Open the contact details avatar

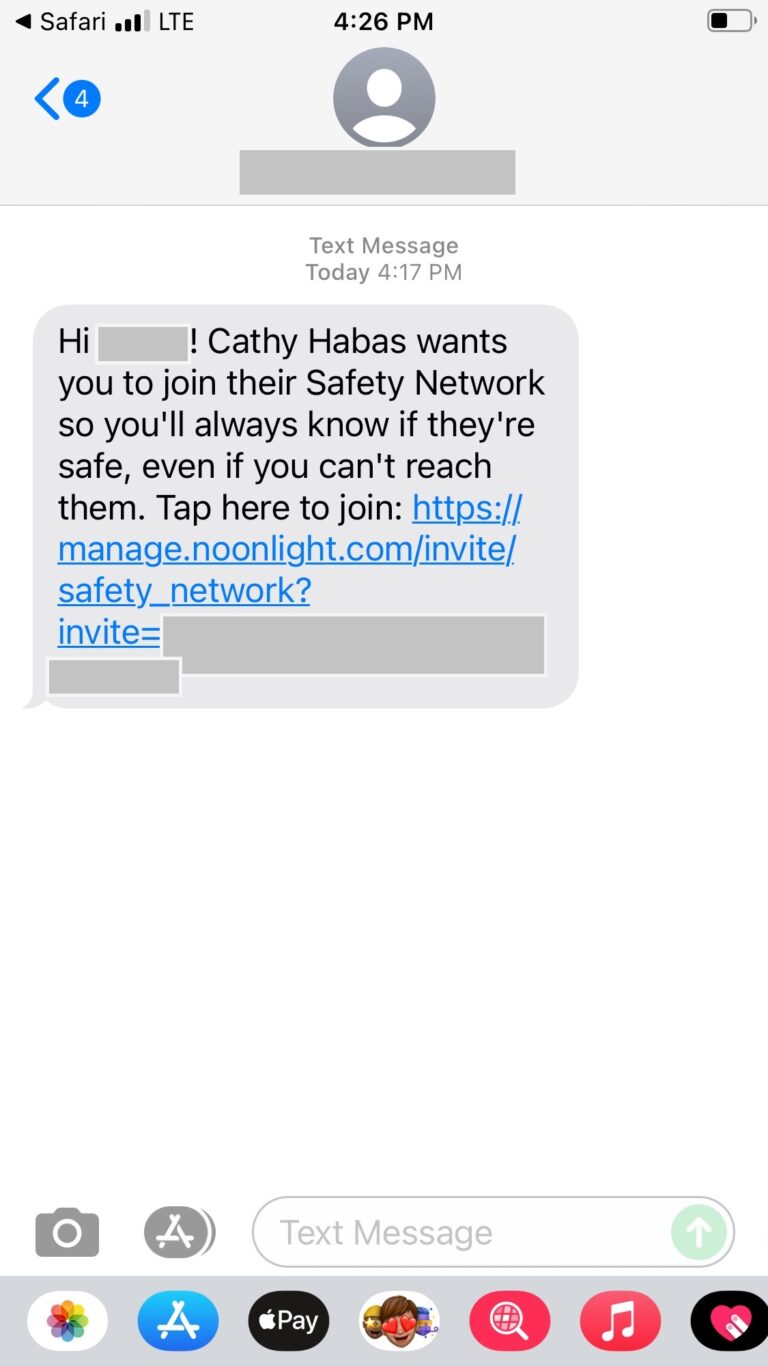point(384,97)
